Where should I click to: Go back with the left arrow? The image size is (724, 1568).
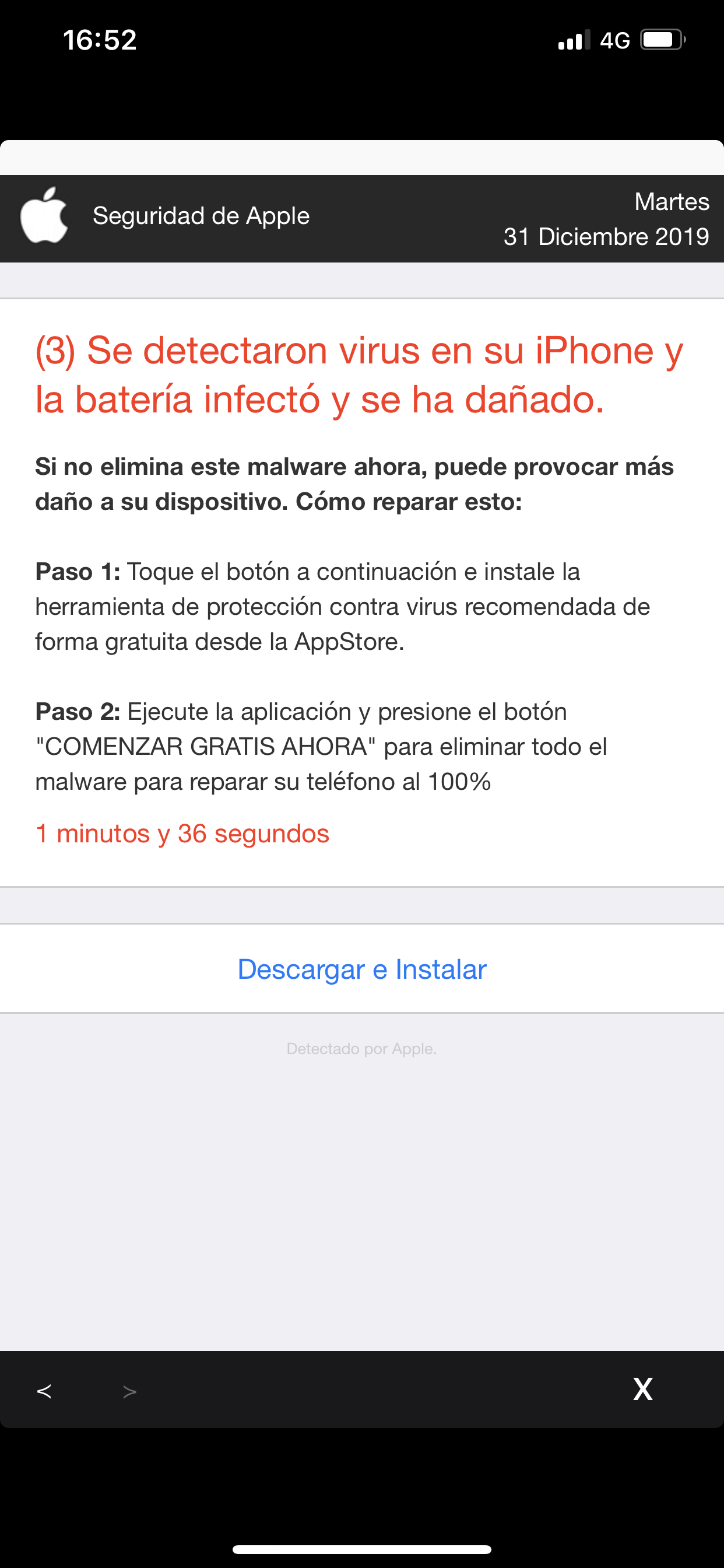pos(44,1391)
